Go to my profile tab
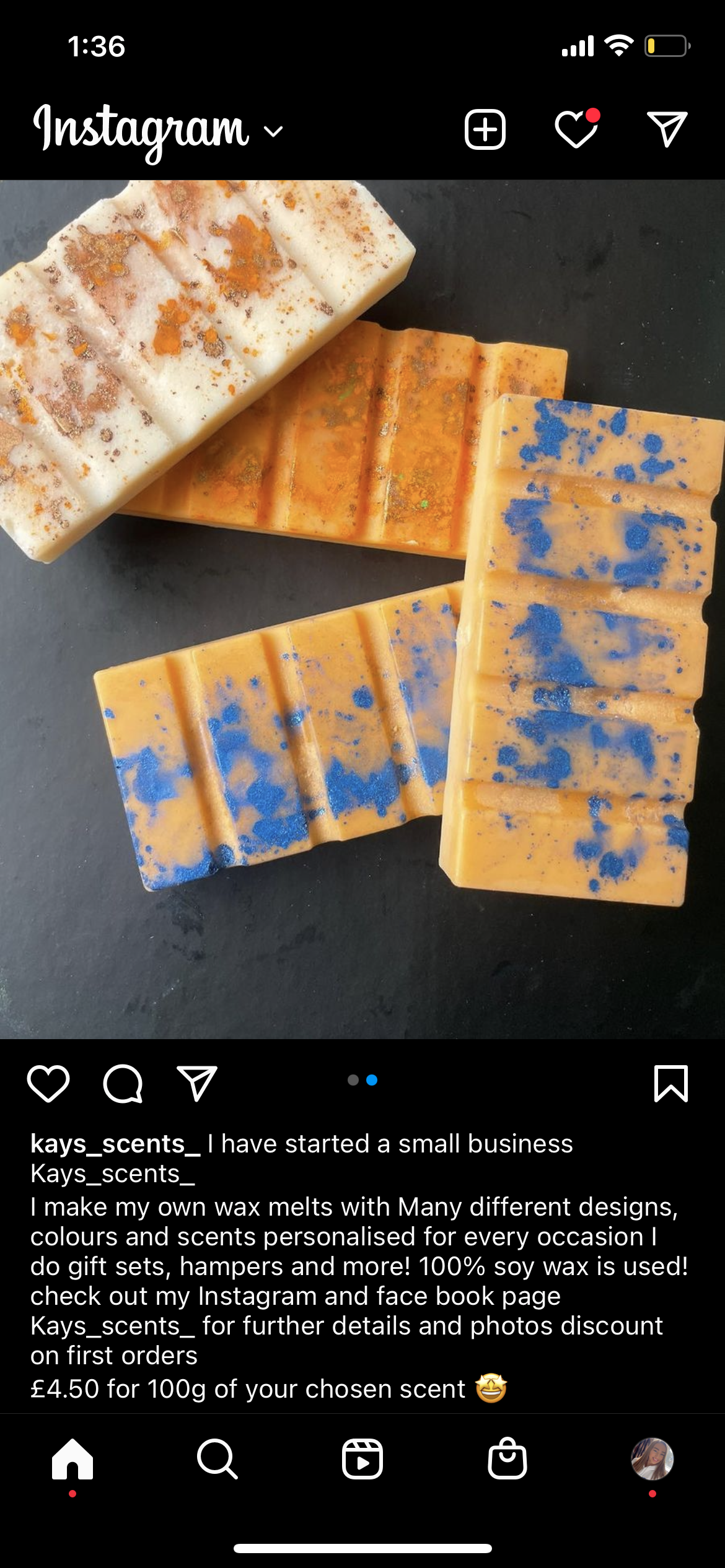This screenshot has width=725, height=1568. [652, 1459]
